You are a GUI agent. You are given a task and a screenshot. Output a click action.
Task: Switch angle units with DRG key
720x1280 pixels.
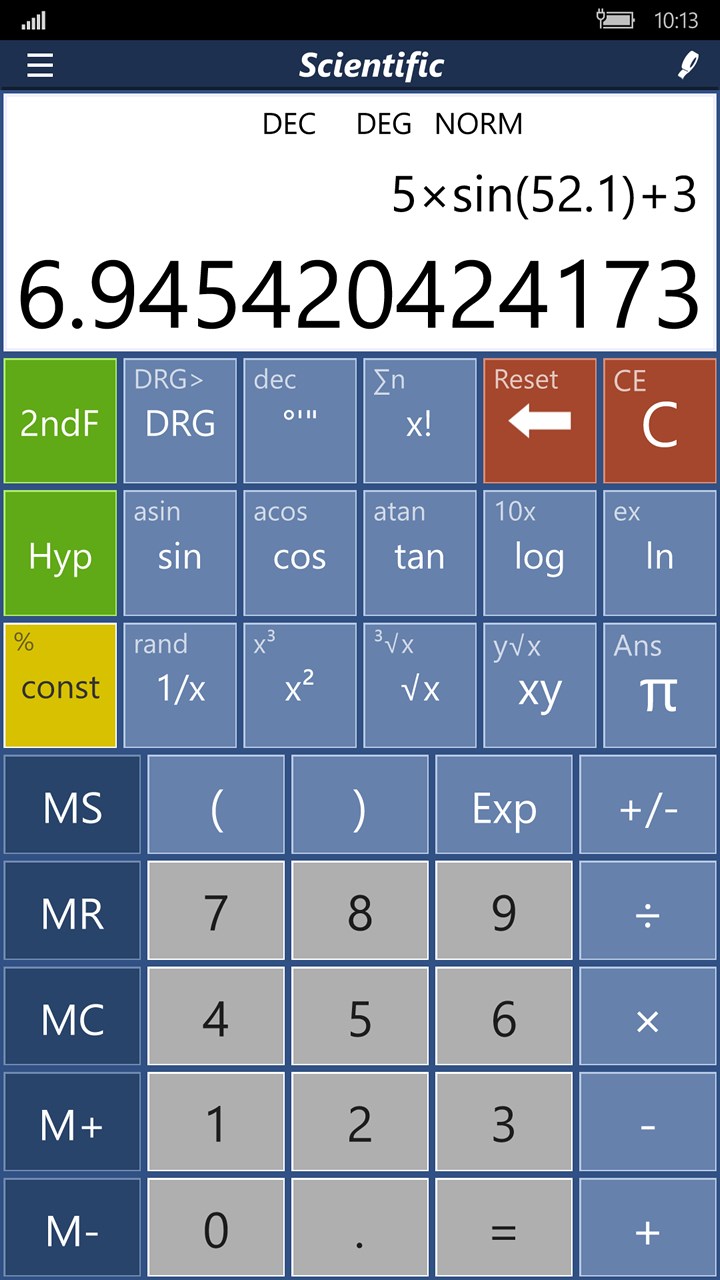tap(180, 420)
